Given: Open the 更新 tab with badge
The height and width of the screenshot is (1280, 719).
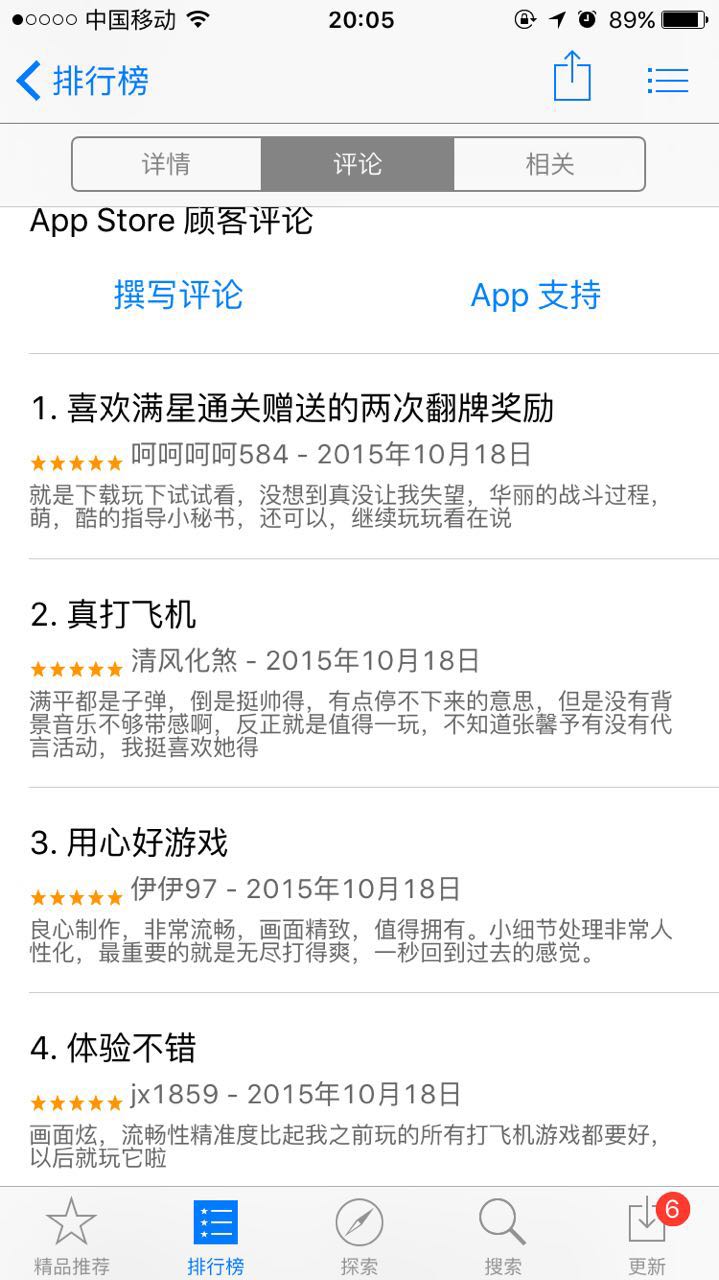Looking at the screenshot, I should click(x=647, y=1236).
